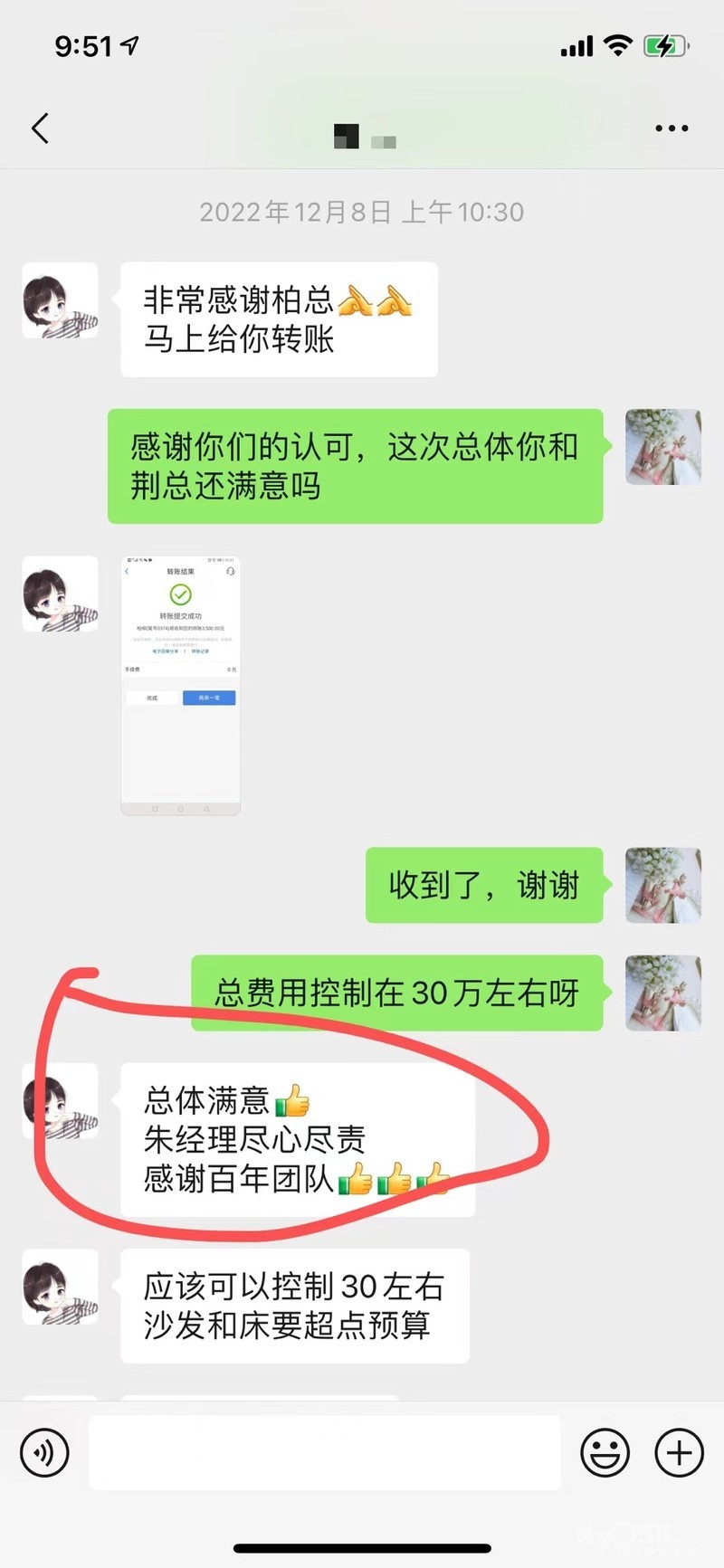This screenshot has width=724, height=1568.
Task: Go back to the chat list
Action: tap(40, 128)
